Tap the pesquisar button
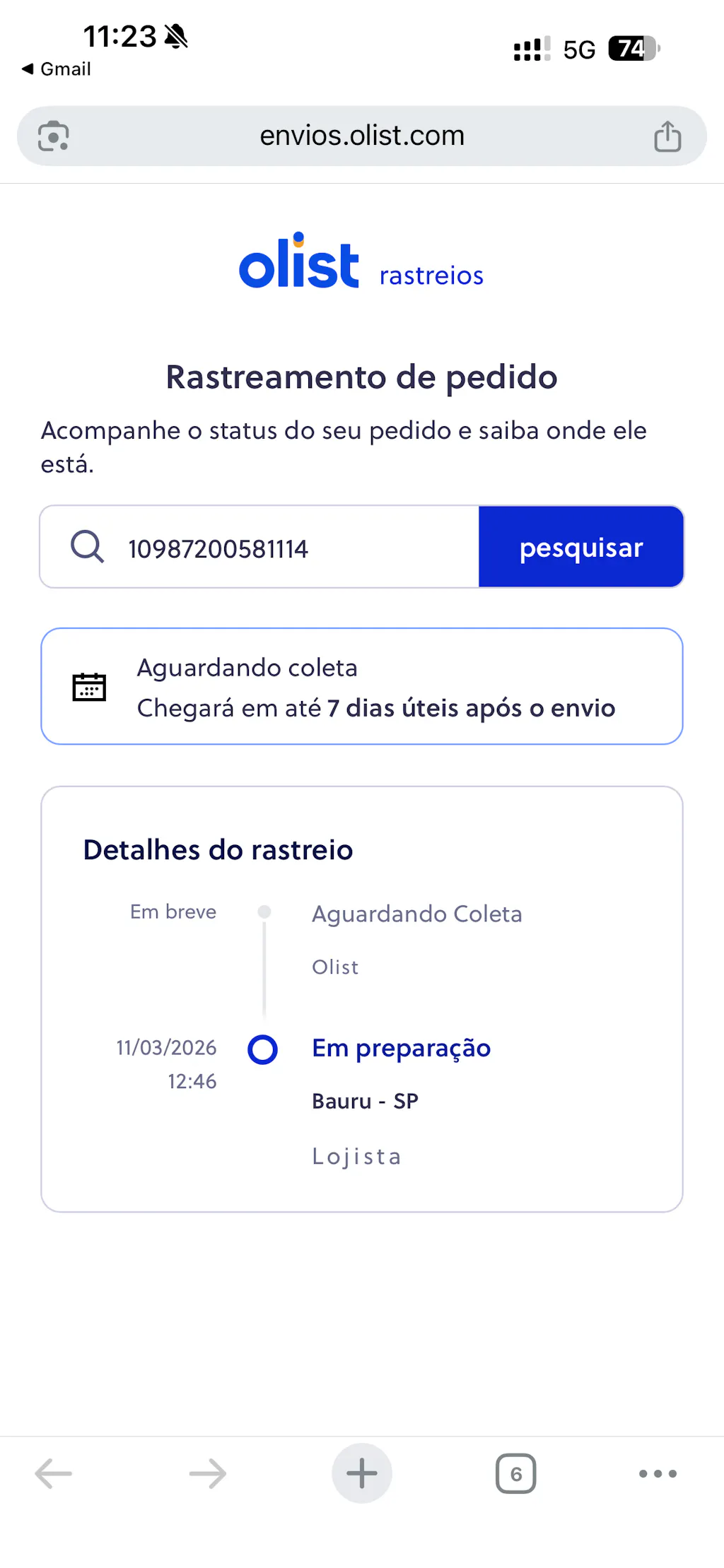The height and width of the screenshot is (1568, 724). [x=580, y=547]
